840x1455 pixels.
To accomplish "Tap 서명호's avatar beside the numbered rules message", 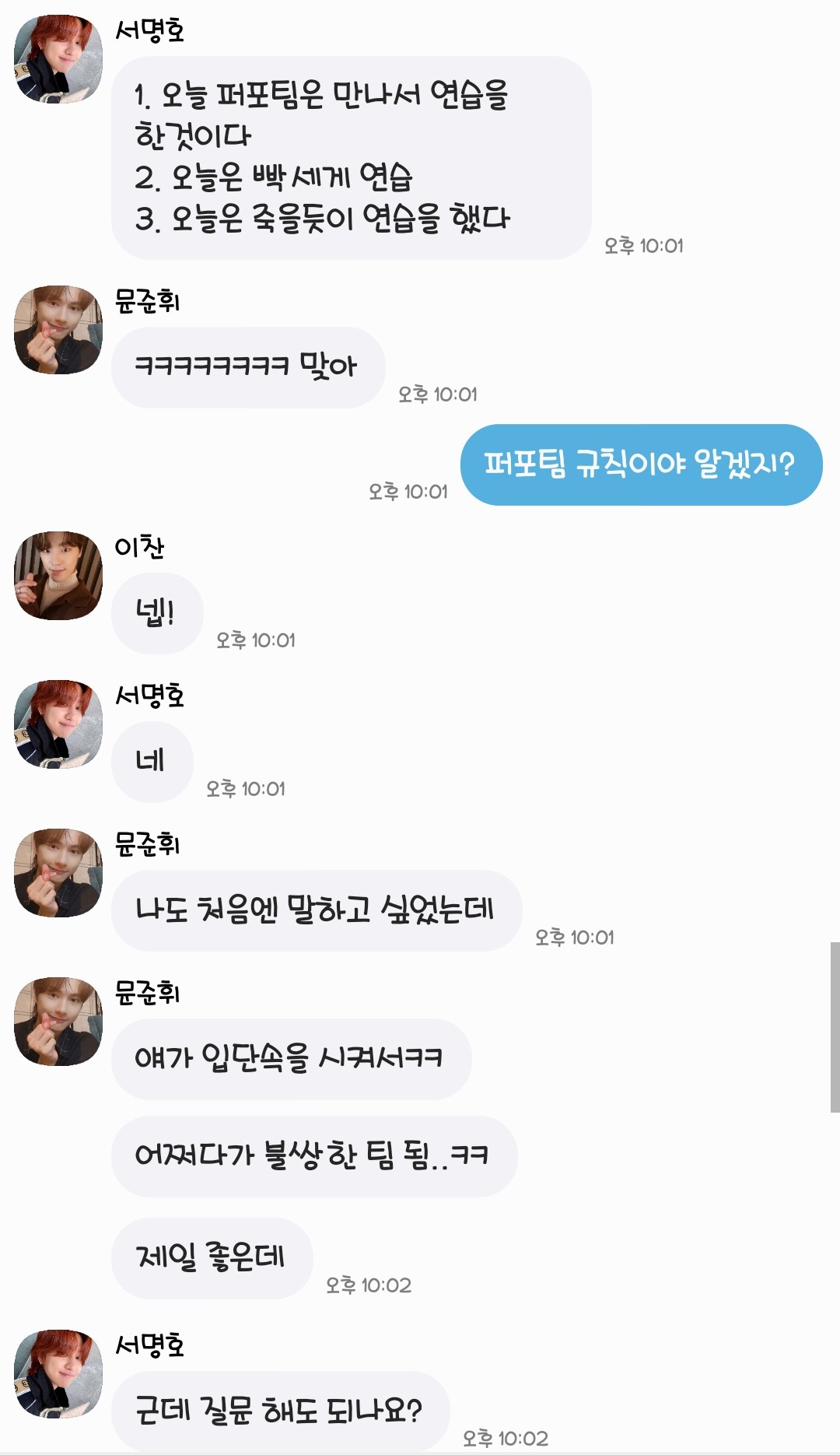I will (x=58, y=59).
